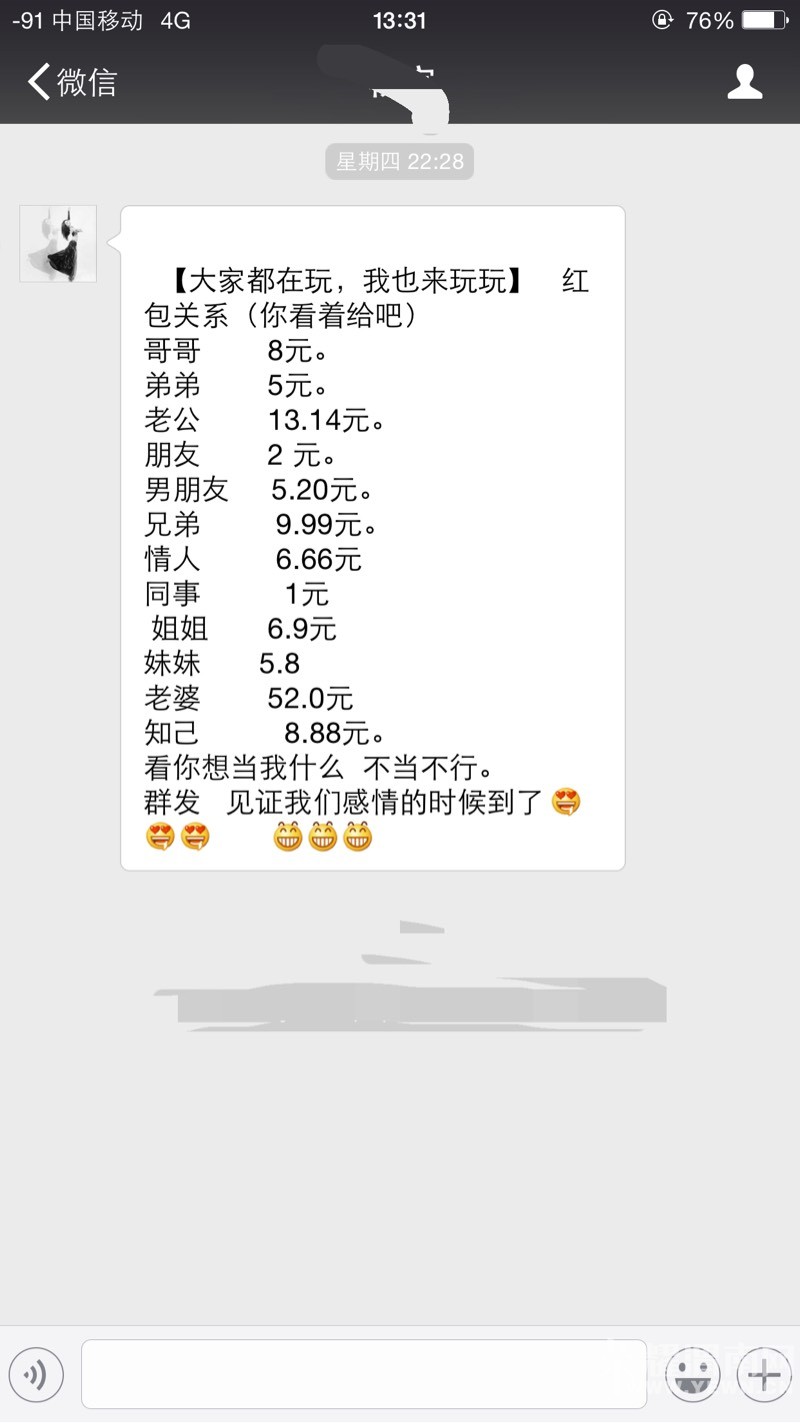The height and width of the screenshot is (1423, 800).
Task: Tap the grinning emoji row at message end
Action: pos(322,836)
